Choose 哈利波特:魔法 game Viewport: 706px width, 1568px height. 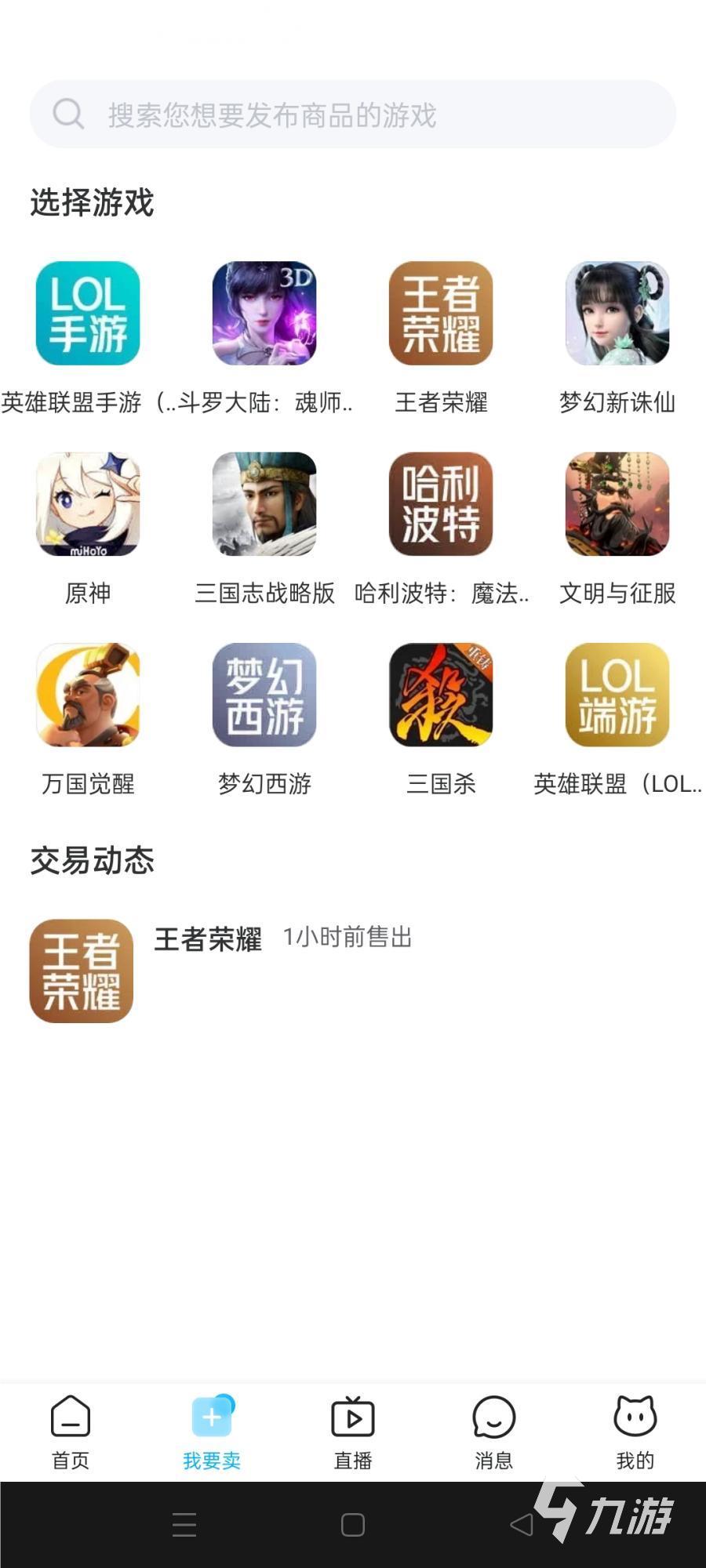click(441, 504)
